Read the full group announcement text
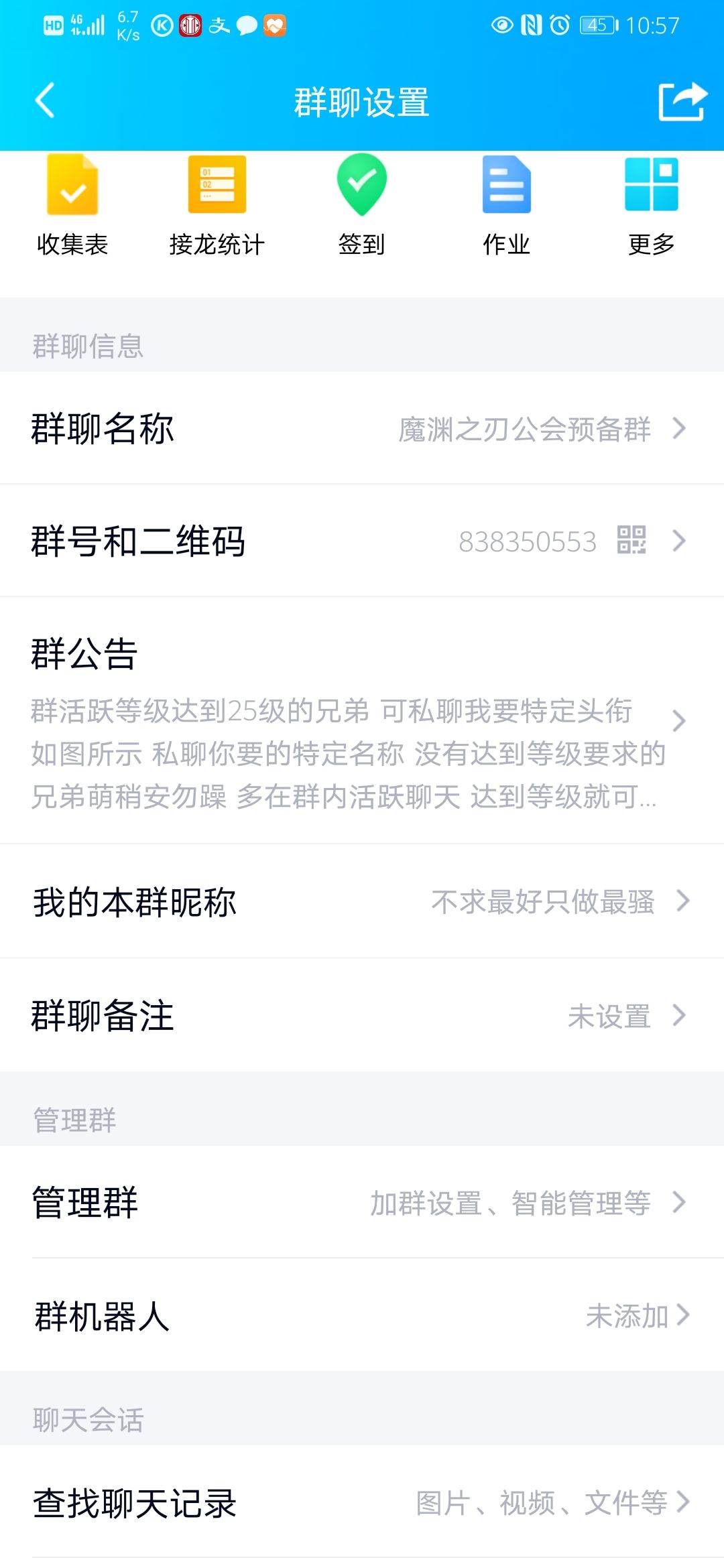Screen dimensions: 724x1568 click(x=335, y=754)
